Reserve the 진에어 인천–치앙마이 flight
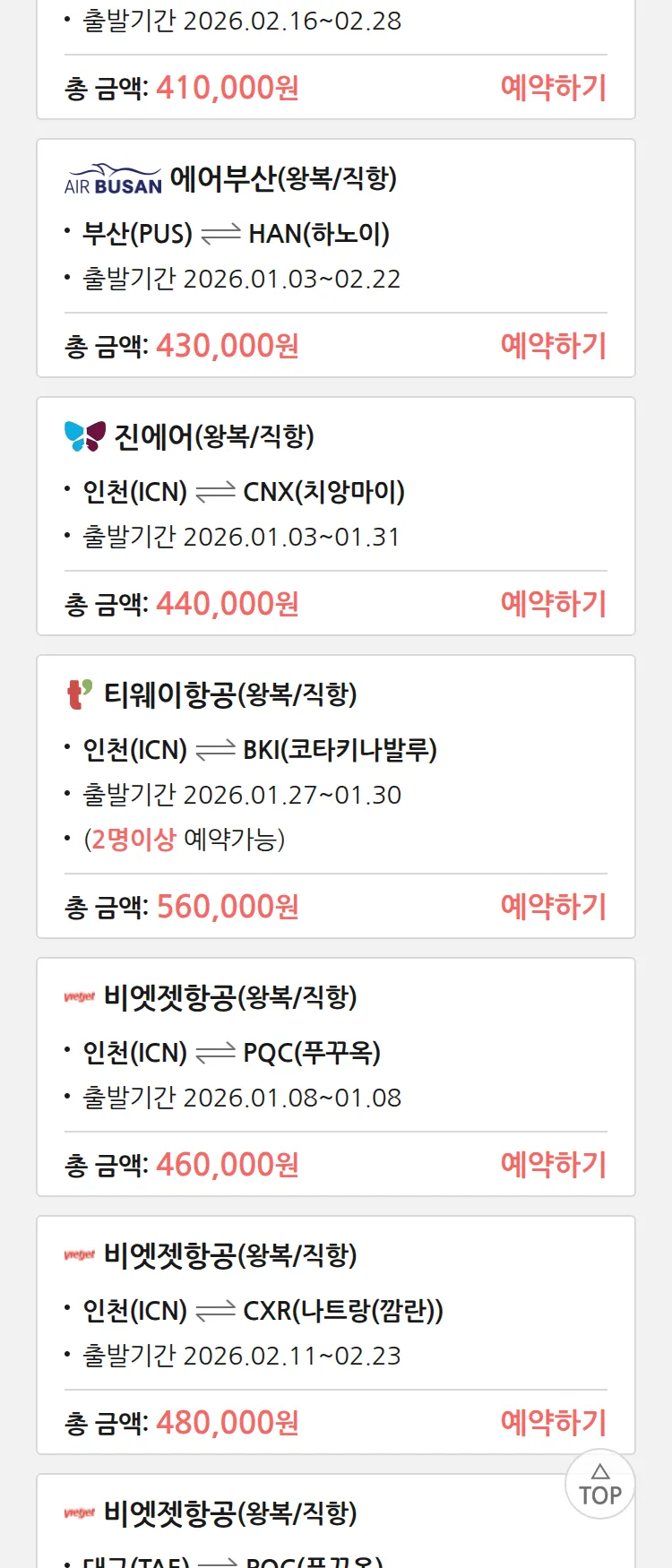This screenshot has height=1568, width=672. tap(553, 604)
